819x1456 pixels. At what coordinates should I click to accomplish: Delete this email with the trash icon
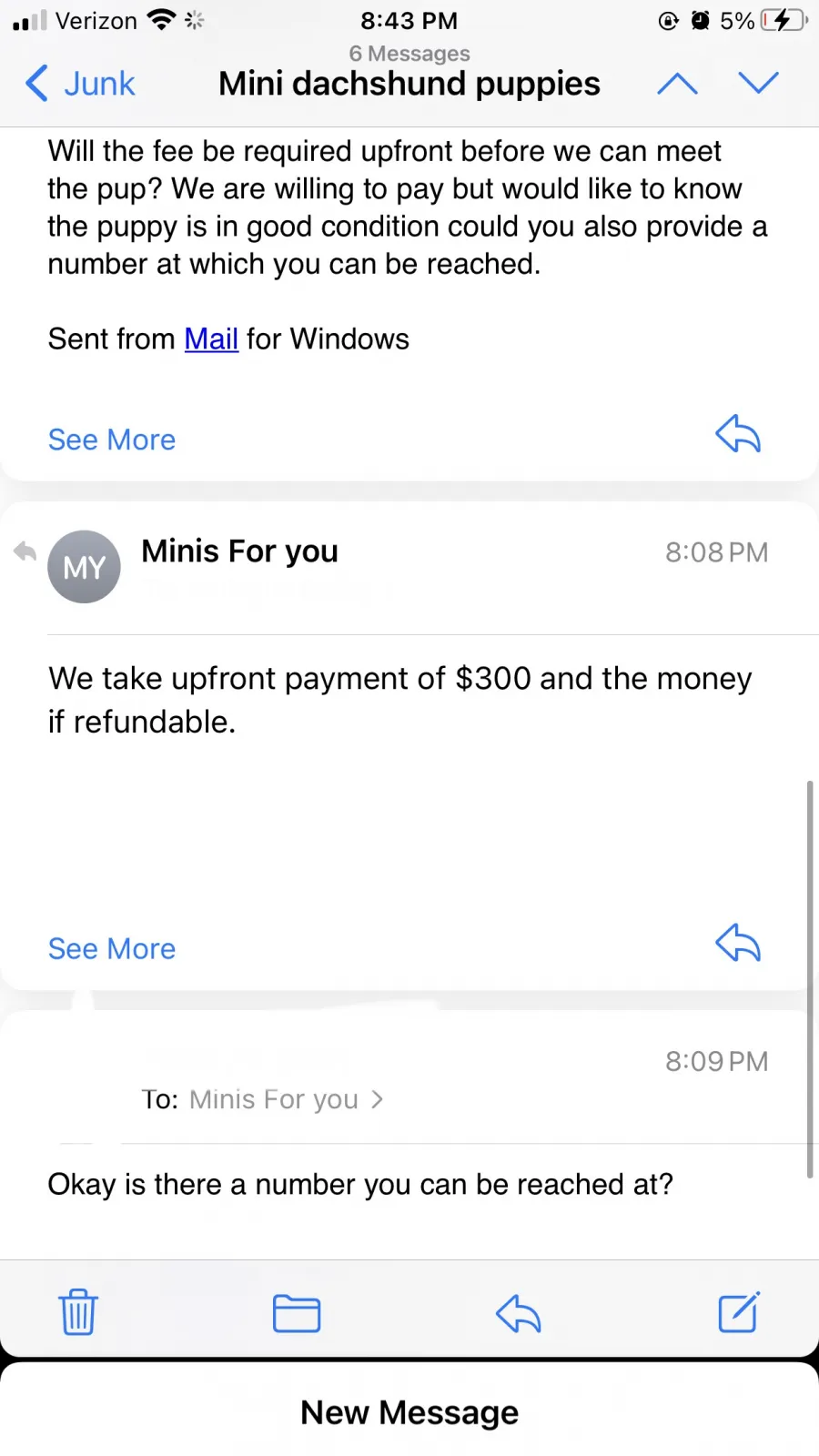pos(78,1312)
